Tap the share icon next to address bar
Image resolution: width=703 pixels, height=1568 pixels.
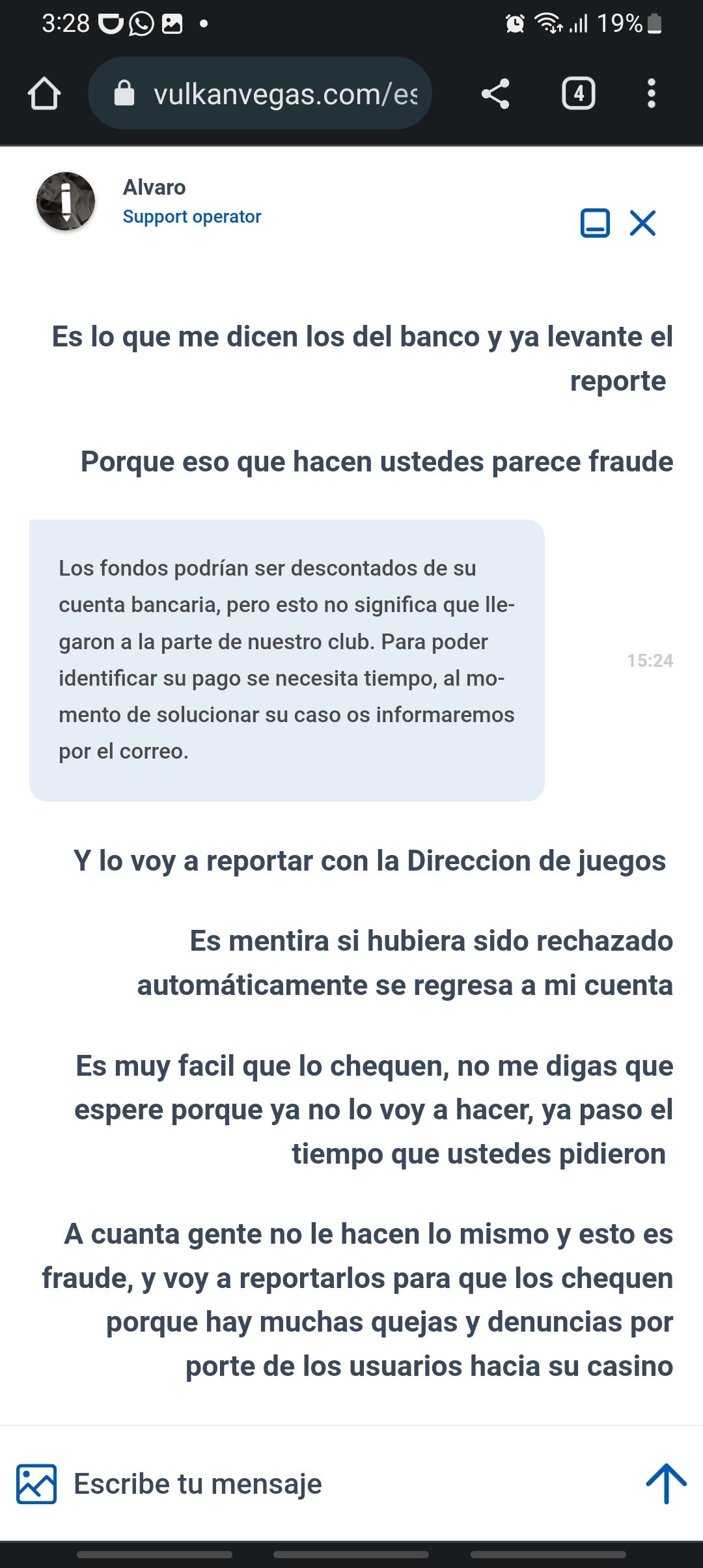496,93
